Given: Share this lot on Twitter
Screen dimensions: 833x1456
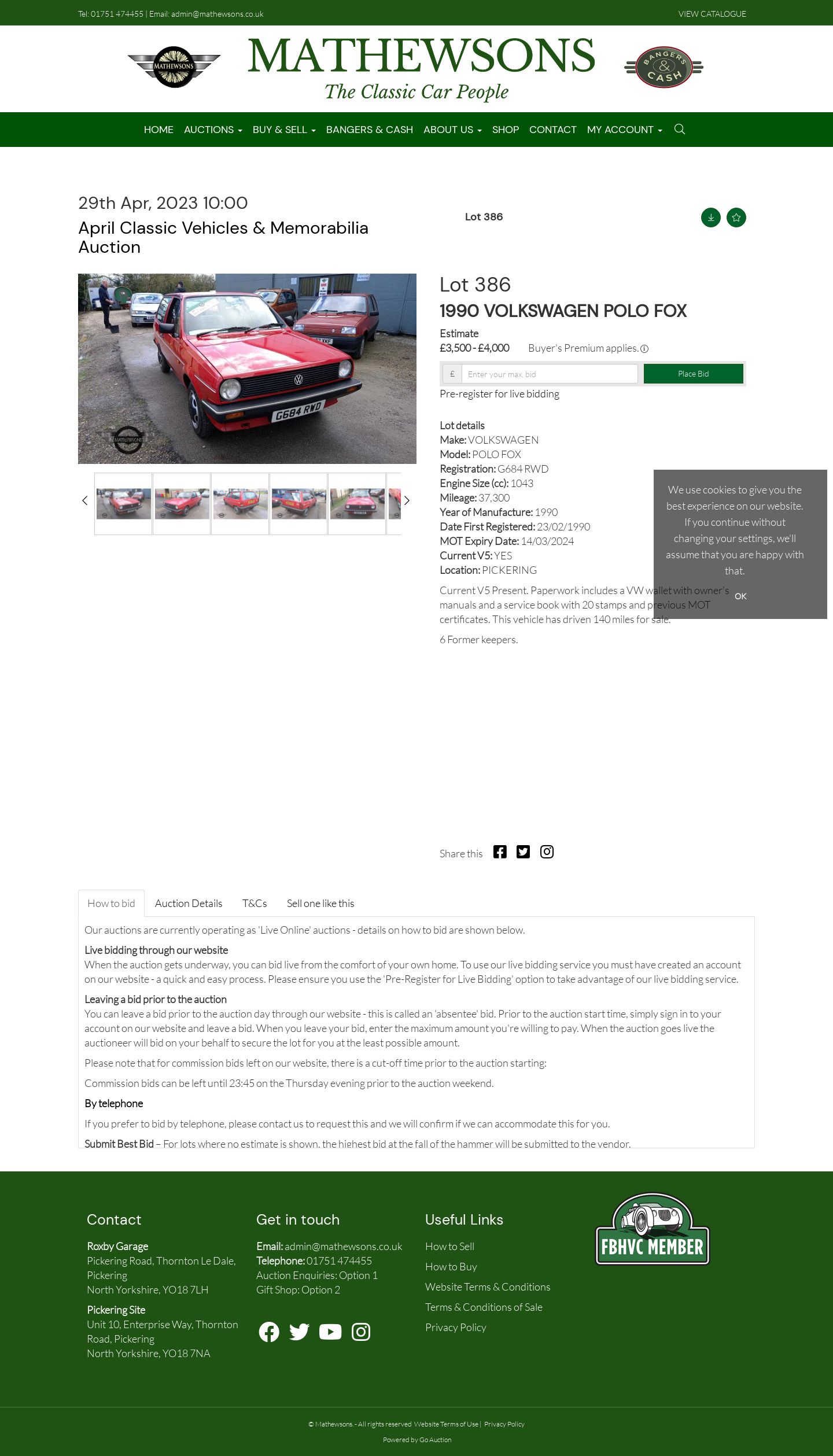Looking at the screenshot, I should 523,852.
